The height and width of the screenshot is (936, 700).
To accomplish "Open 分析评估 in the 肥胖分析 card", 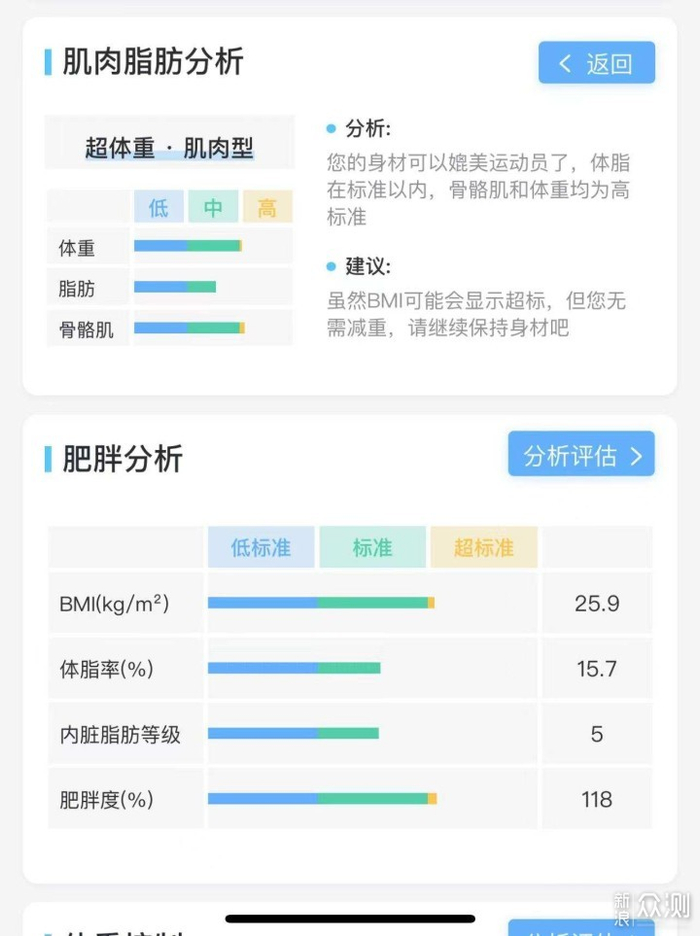I will pyautogui.click(x=581, y=454).
